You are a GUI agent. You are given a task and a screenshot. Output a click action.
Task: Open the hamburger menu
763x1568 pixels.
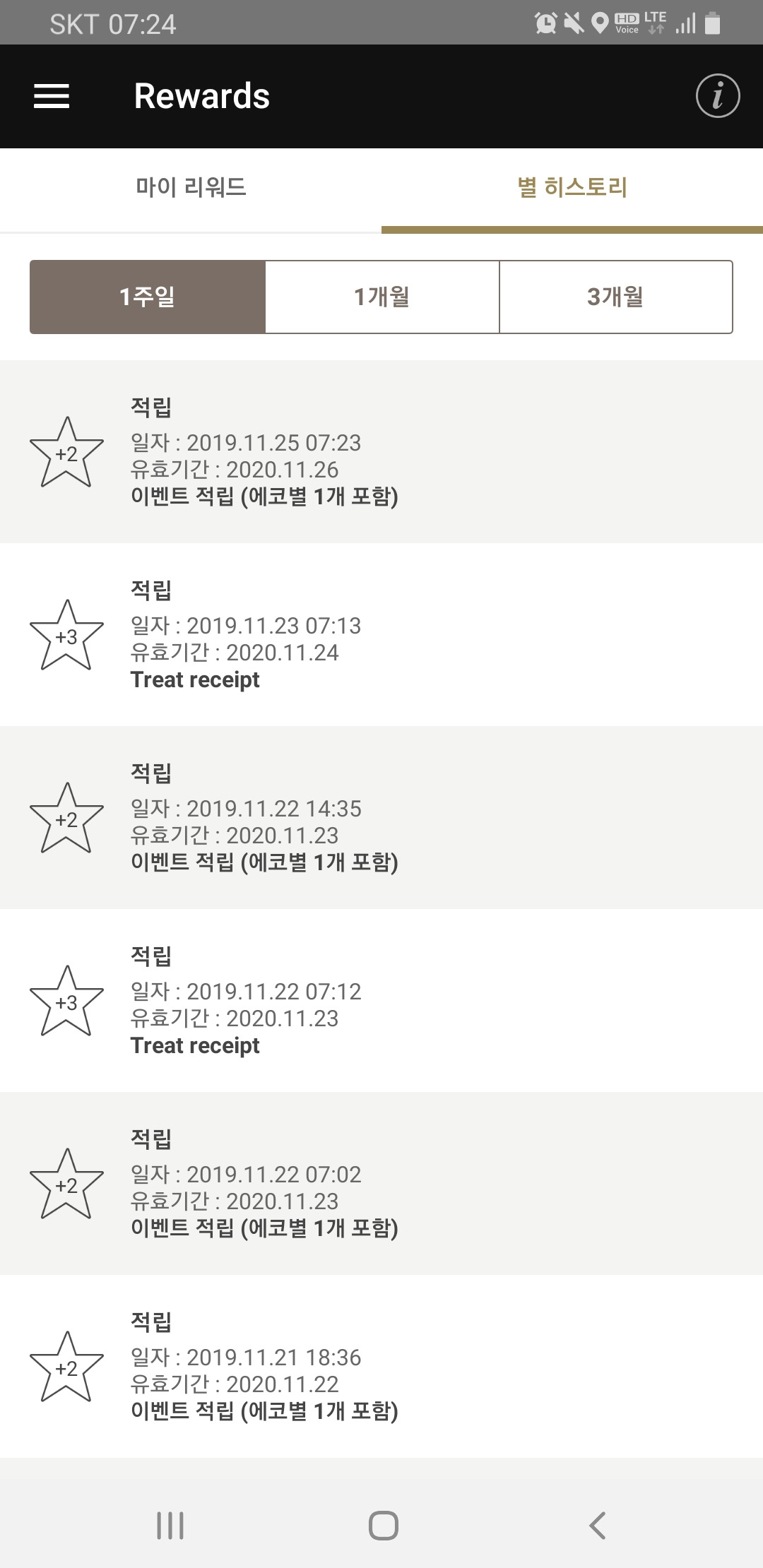click(x=52, y=96)
